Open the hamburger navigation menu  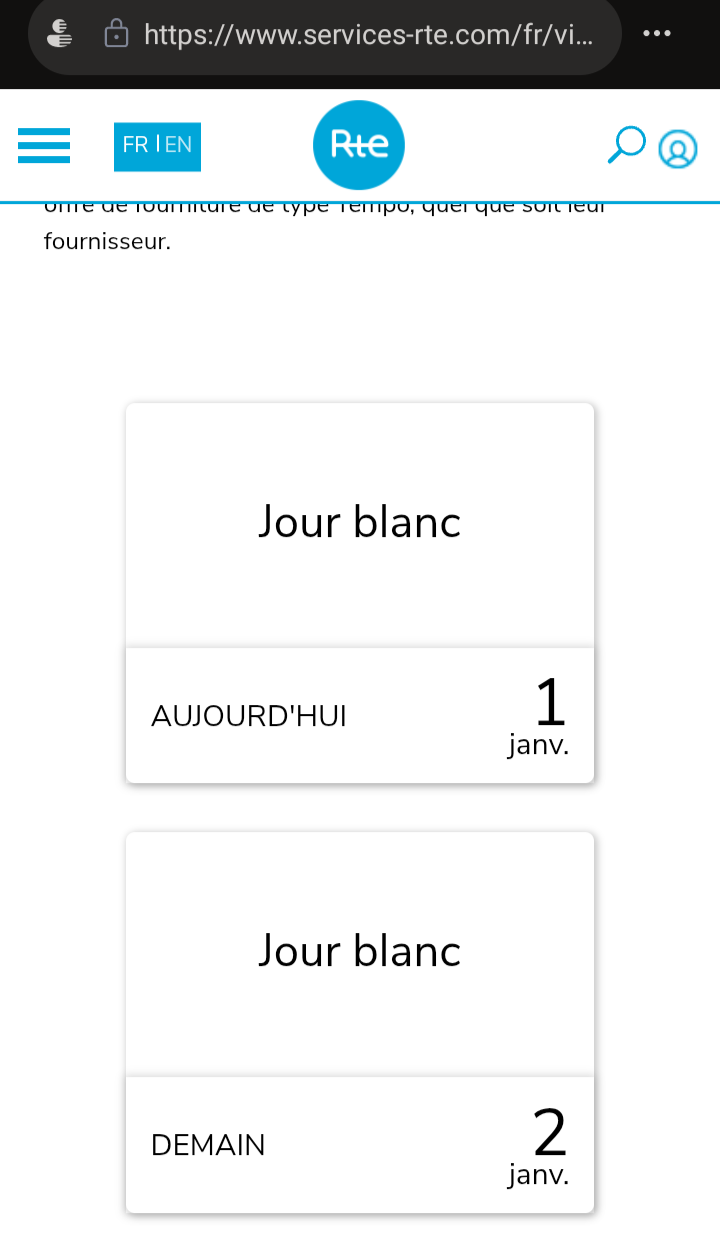(x=44, y=146)
